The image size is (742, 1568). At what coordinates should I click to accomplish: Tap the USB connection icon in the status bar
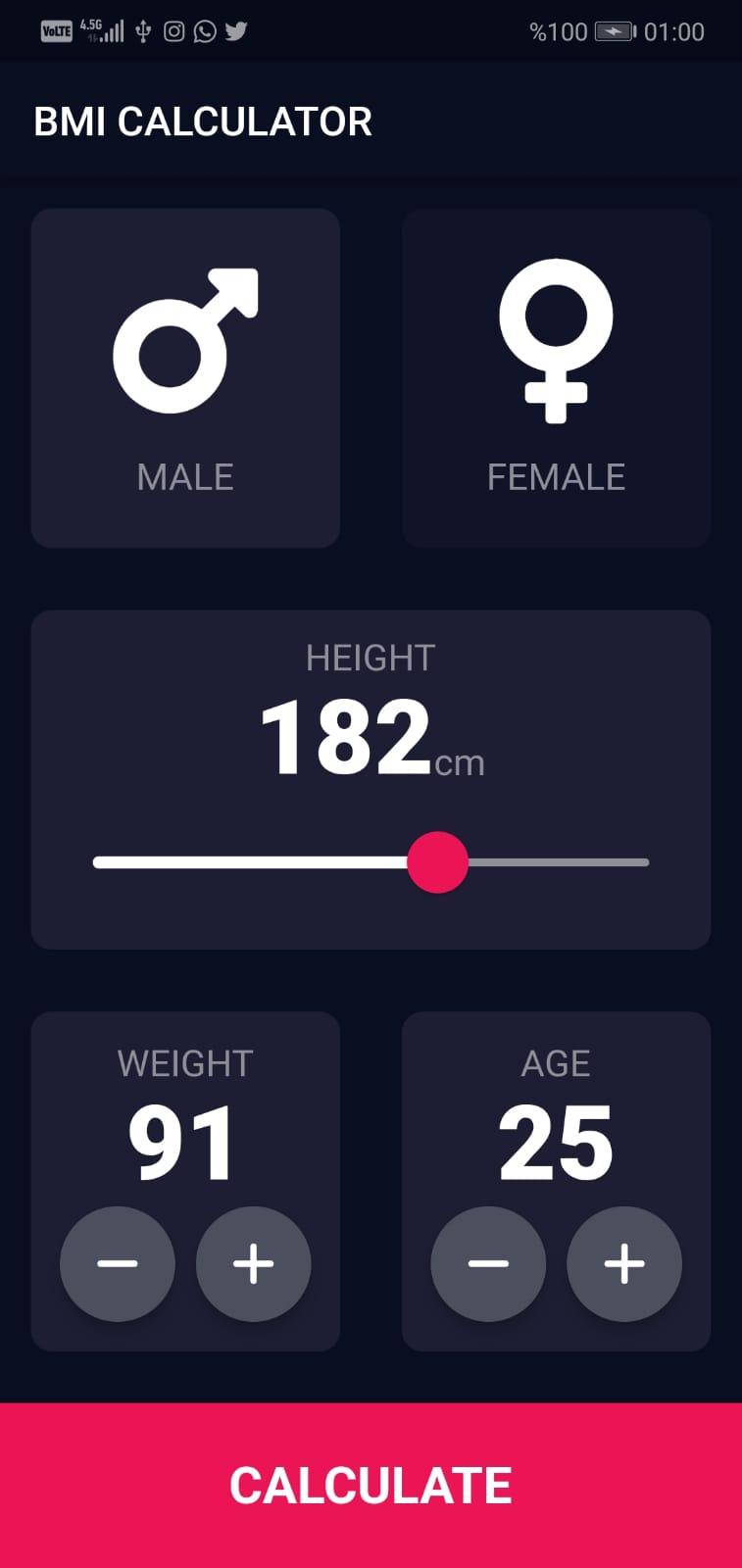point(143,32)
